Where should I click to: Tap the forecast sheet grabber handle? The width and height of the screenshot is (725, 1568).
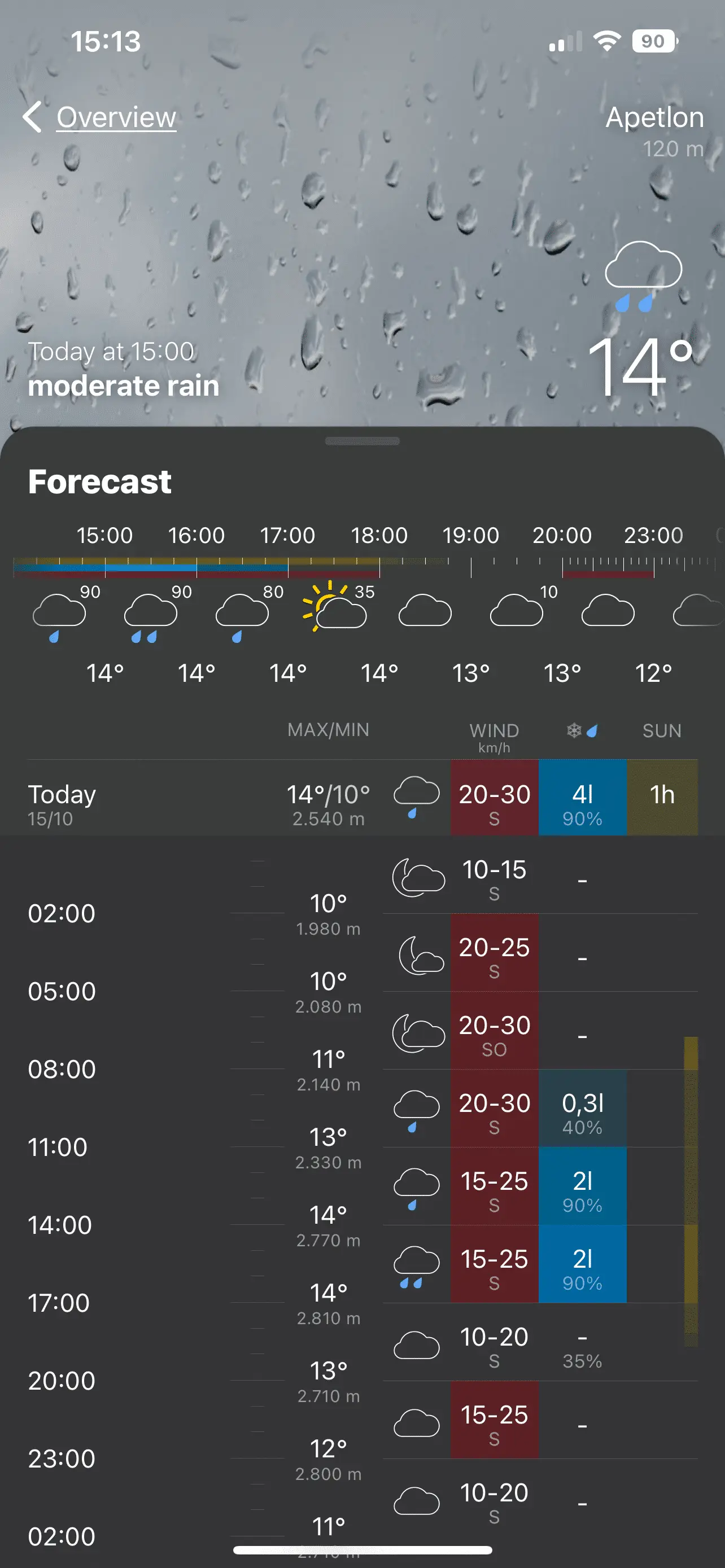[x=362, y=441]
